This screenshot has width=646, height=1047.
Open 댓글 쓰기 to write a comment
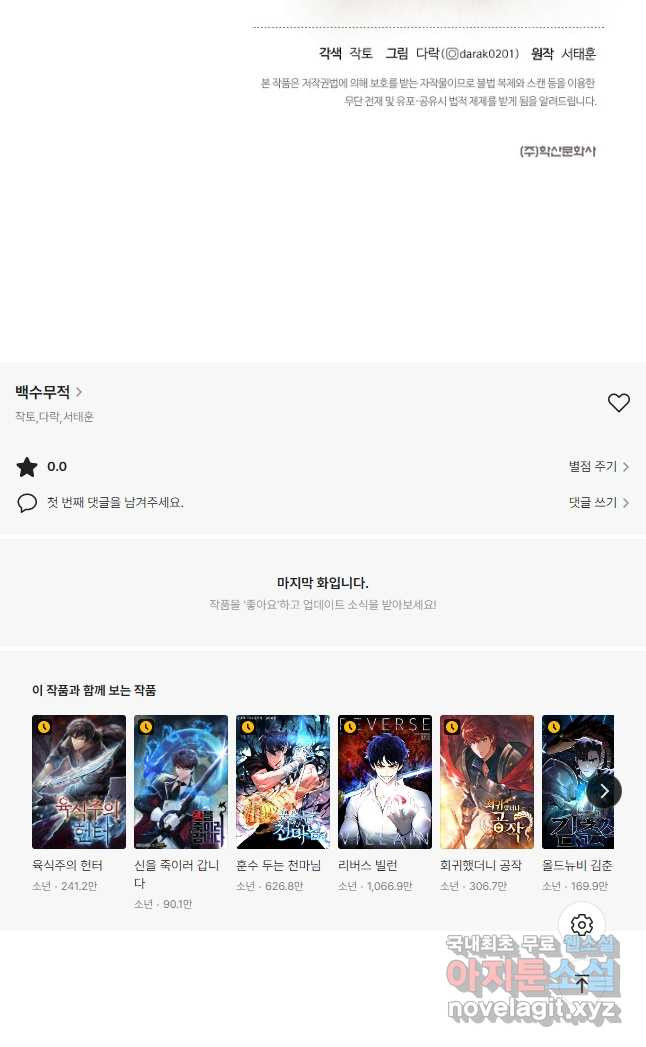(598, 503)
